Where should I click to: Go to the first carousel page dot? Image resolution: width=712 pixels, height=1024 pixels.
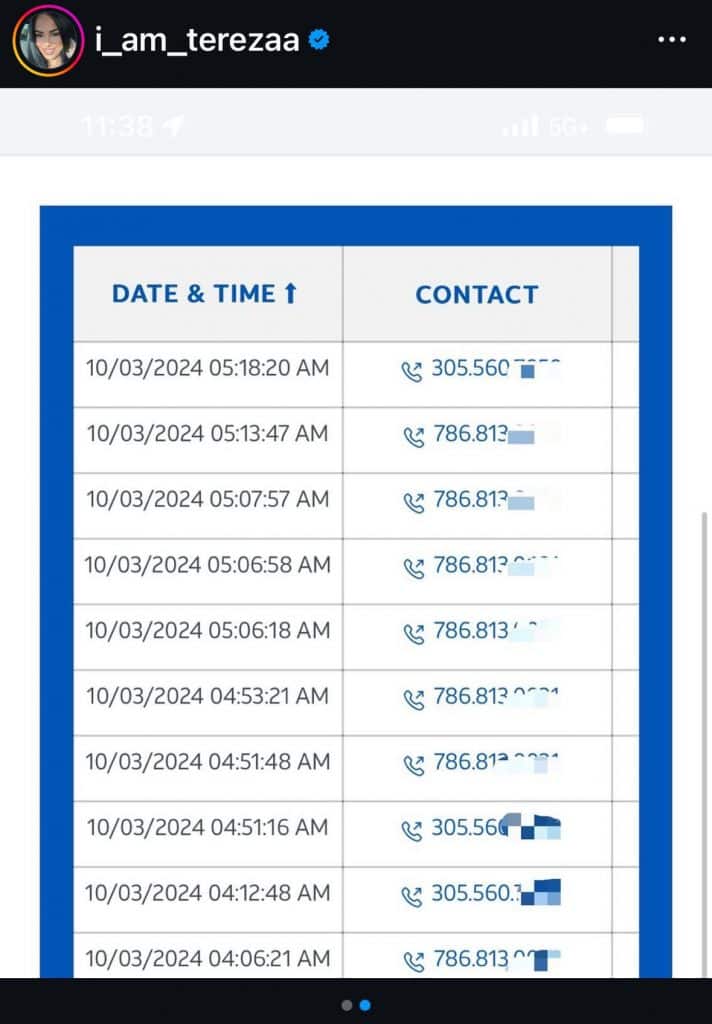(346, 1005)
